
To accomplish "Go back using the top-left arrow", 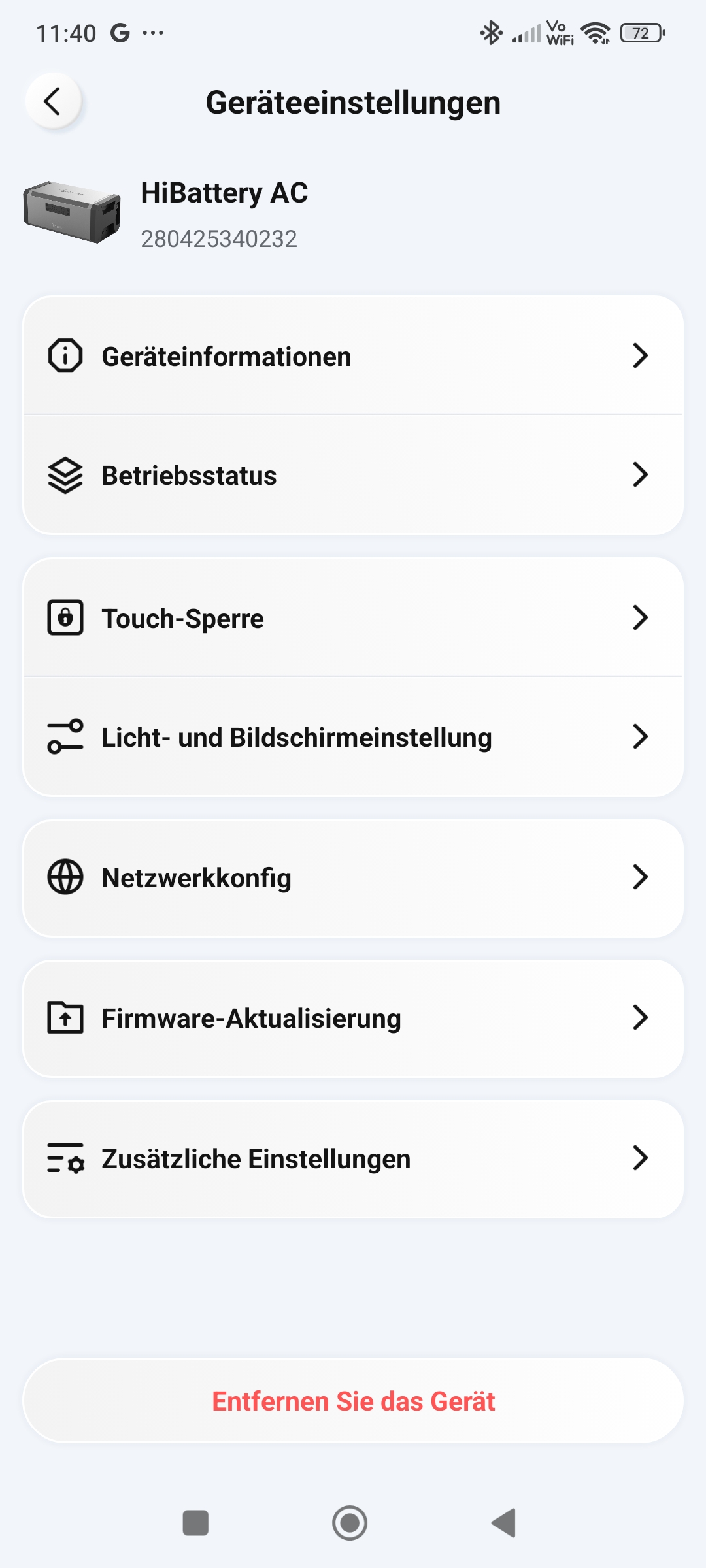I will pos(53,101).
